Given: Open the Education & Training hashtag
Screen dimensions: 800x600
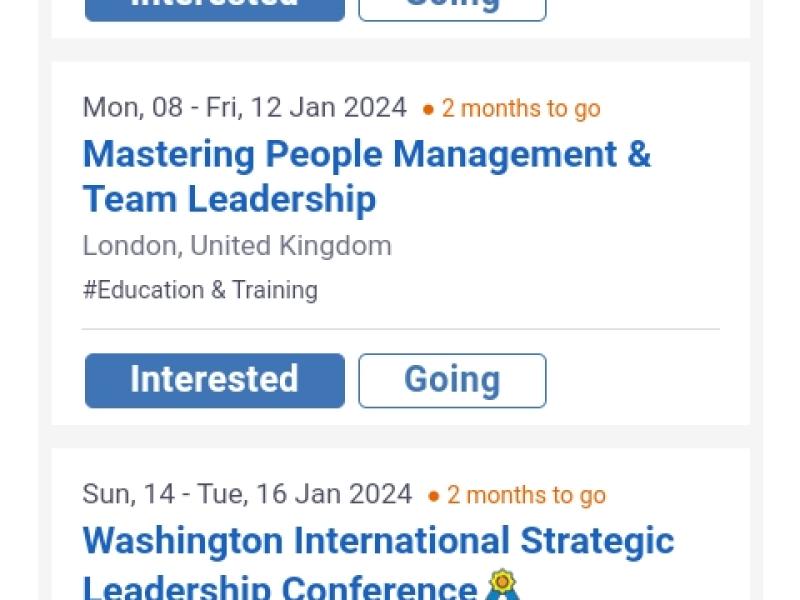Looking at the screenshot, I should click(200, 290).
